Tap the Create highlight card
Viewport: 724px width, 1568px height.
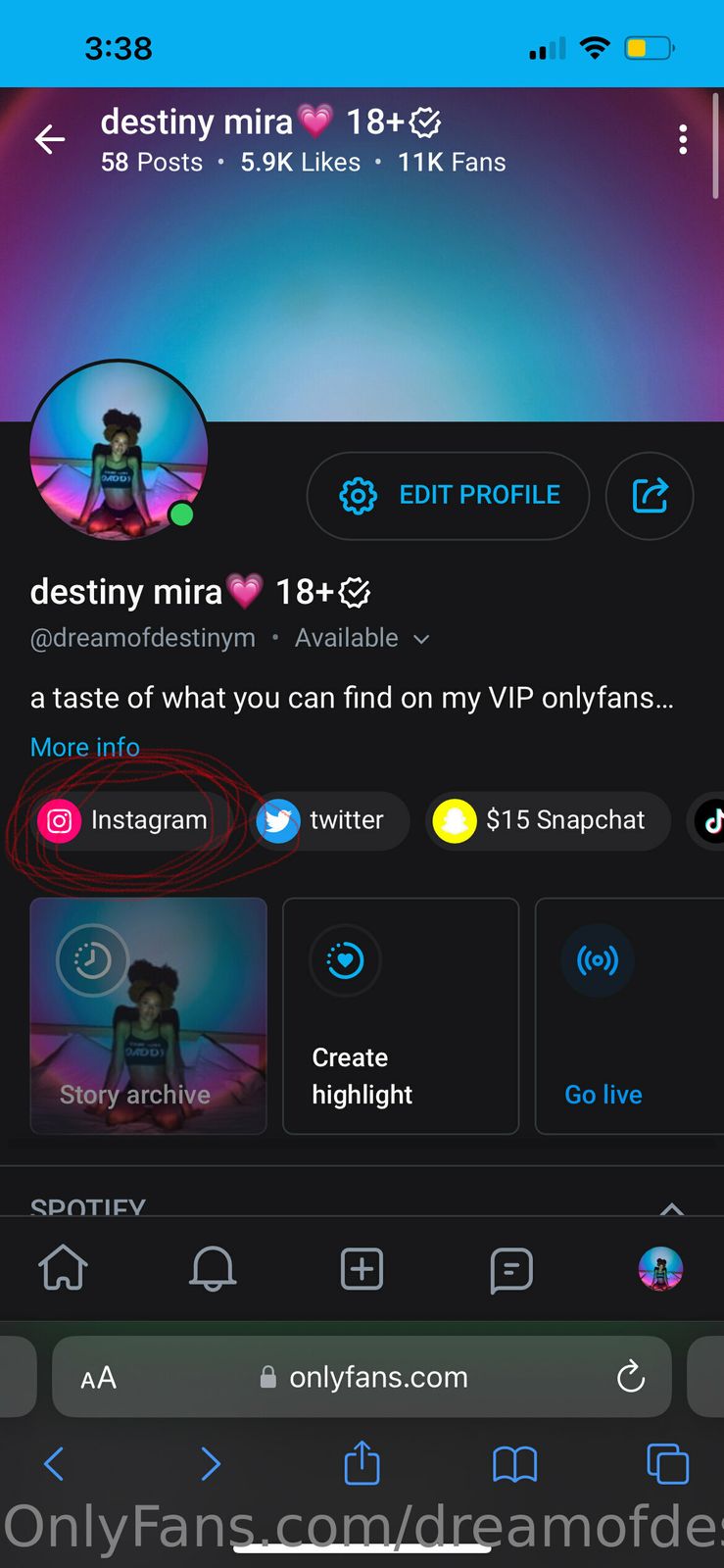401,1016
